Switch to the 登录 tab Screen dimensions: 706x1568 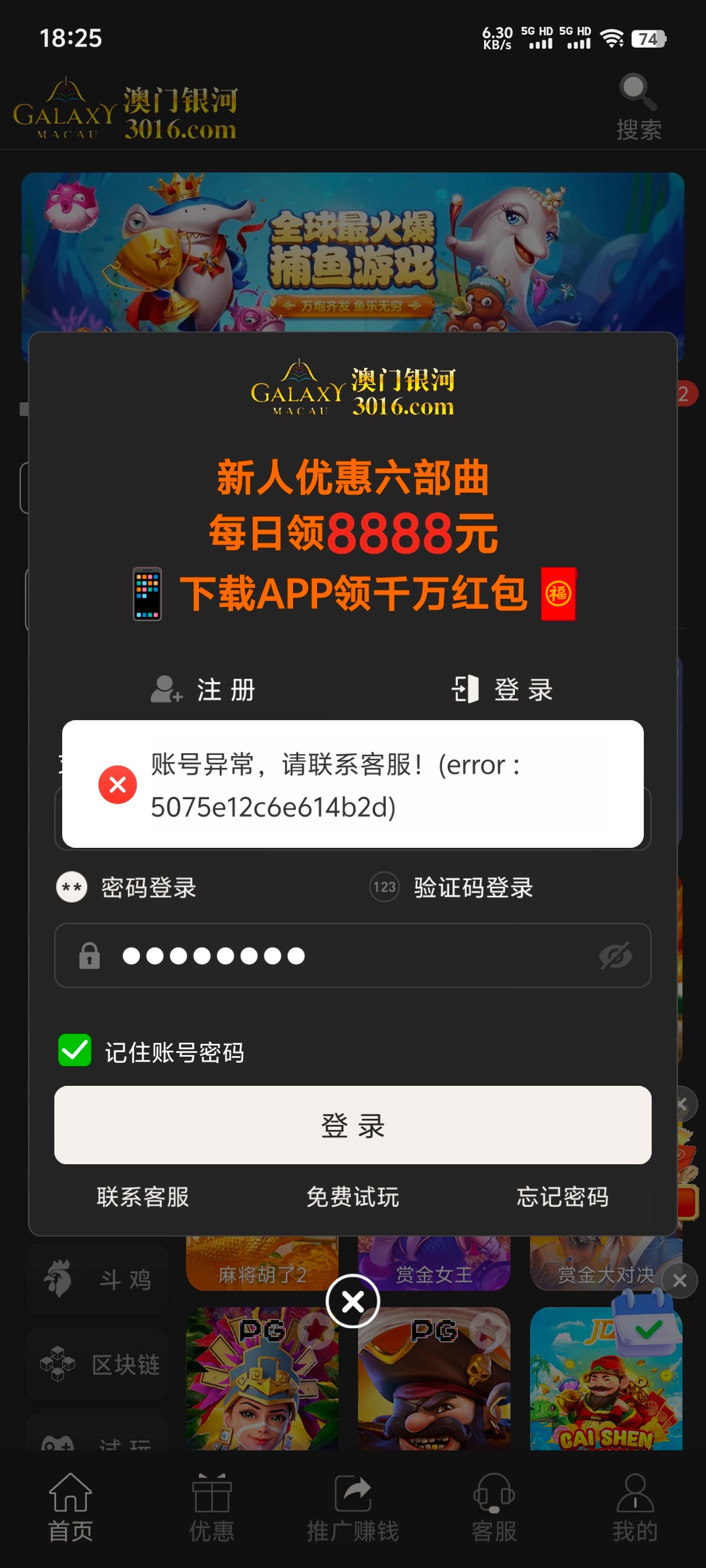(x=502, y=690)
